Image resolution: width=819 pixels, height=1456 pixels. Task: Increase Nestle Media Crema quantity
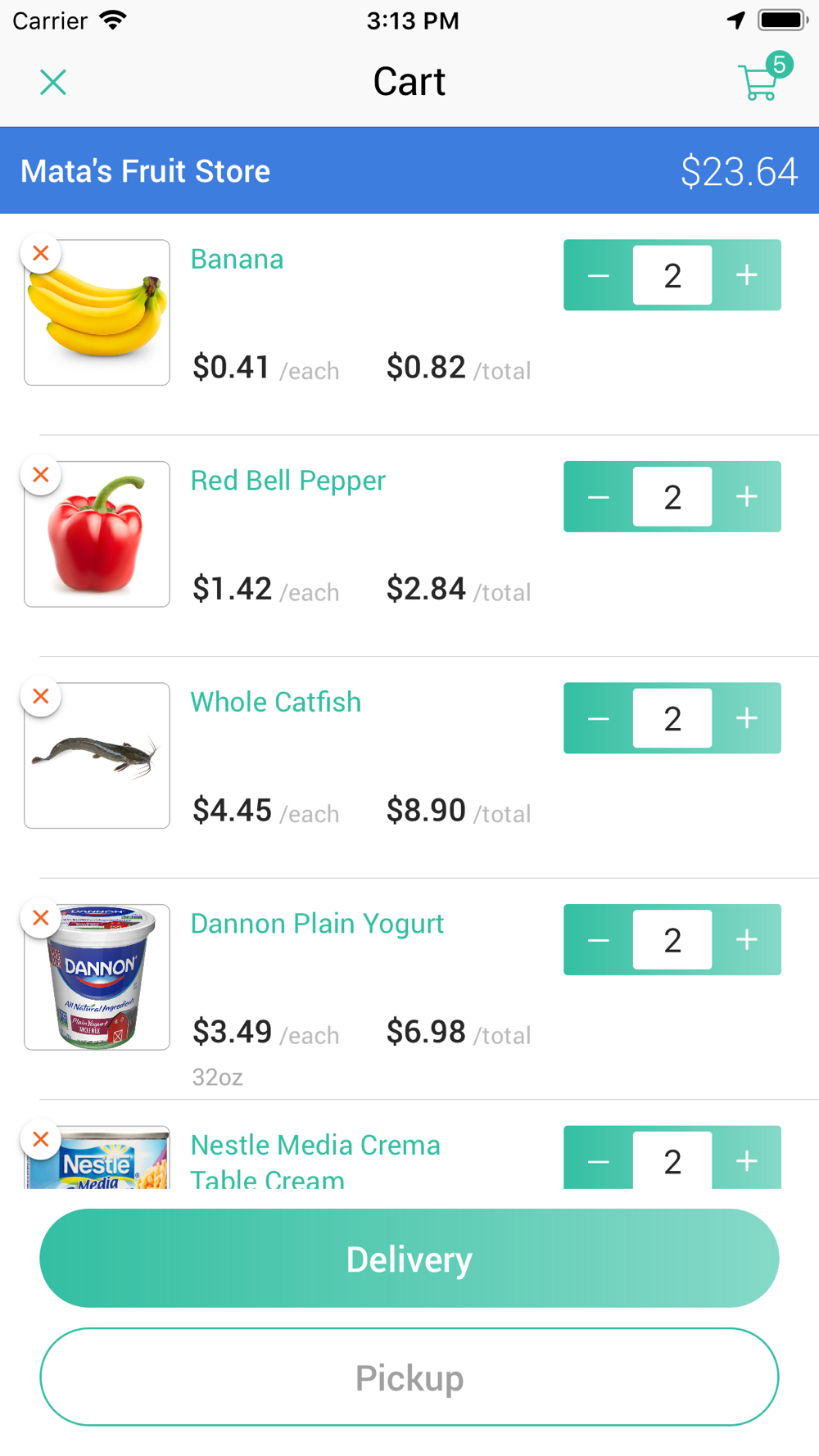(x=746, y=1159)
